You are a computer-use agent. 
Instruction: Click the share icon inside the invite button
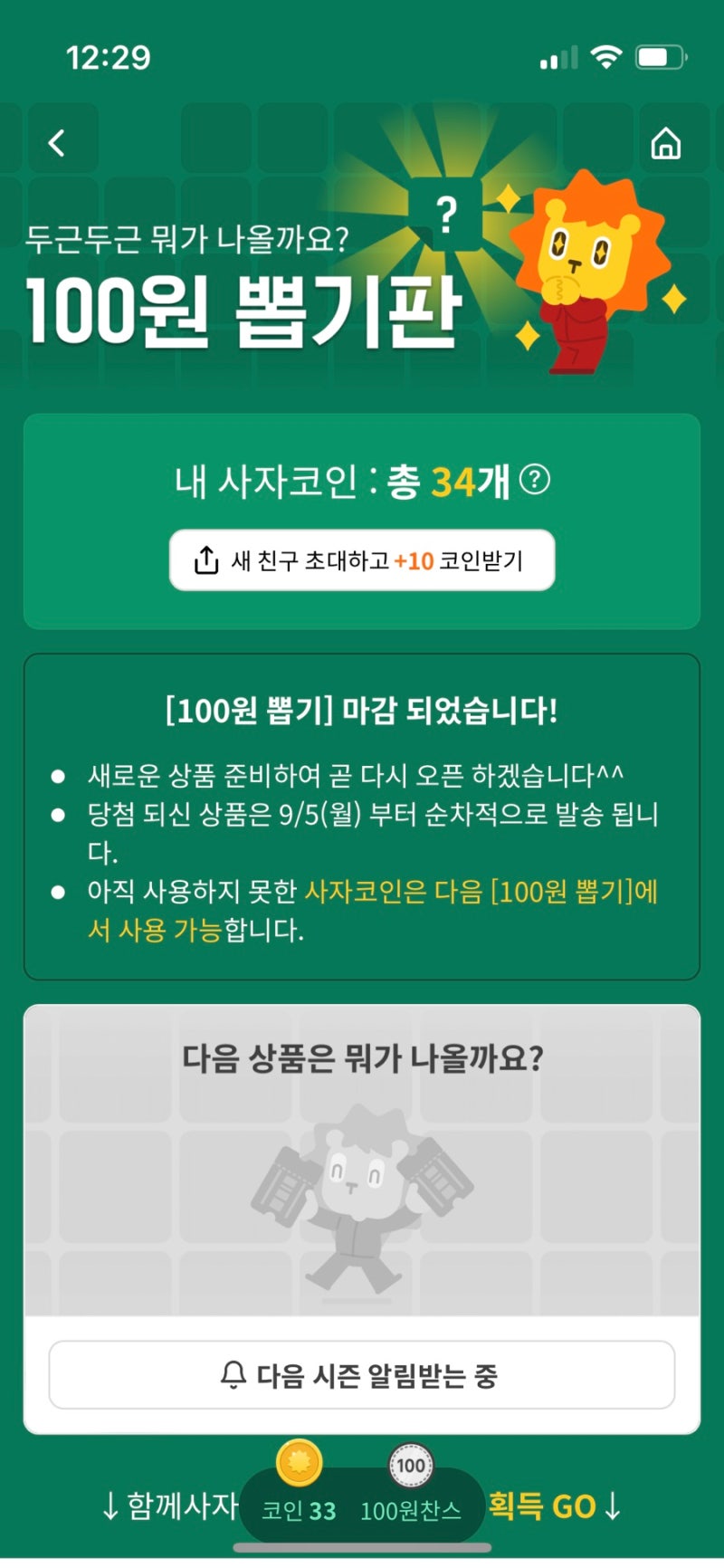pos(206,560)
